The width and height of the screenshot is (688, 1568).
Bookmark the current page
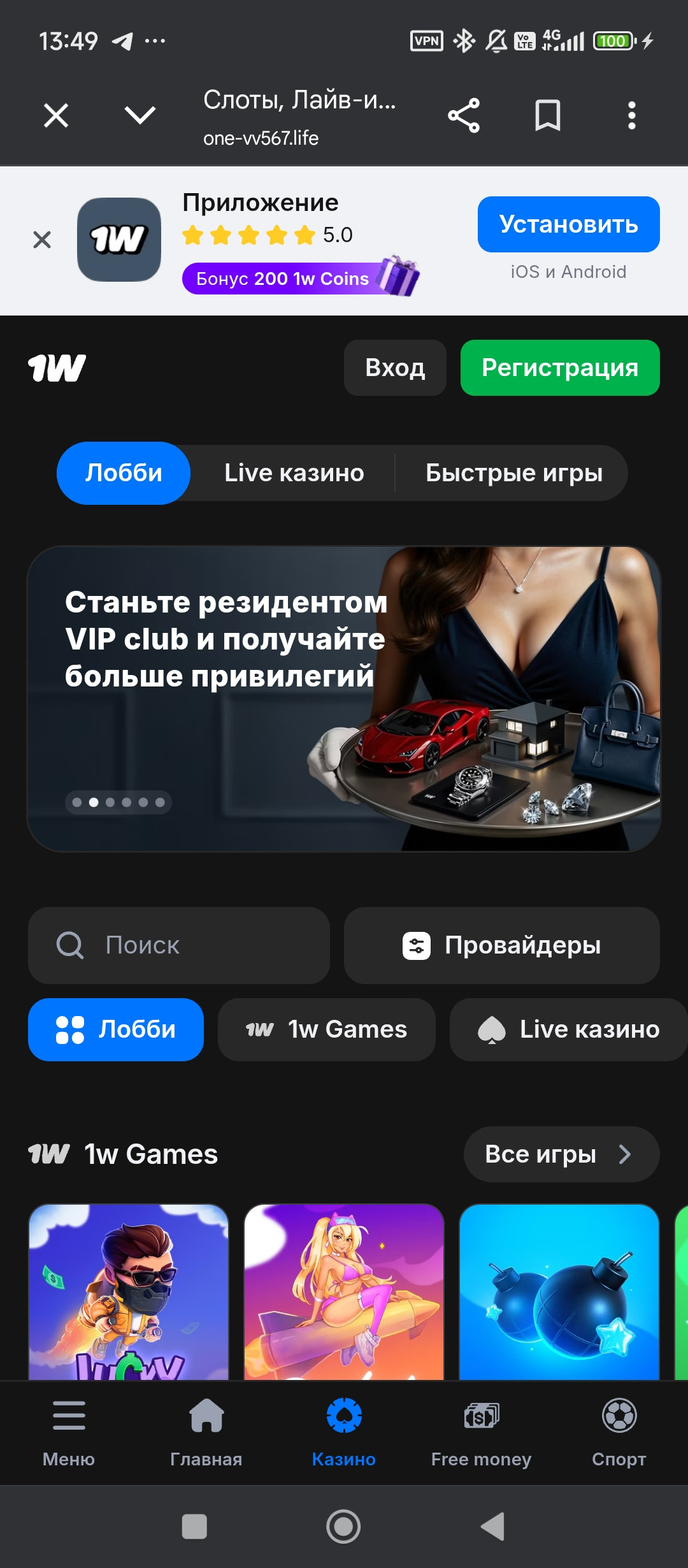547,116
